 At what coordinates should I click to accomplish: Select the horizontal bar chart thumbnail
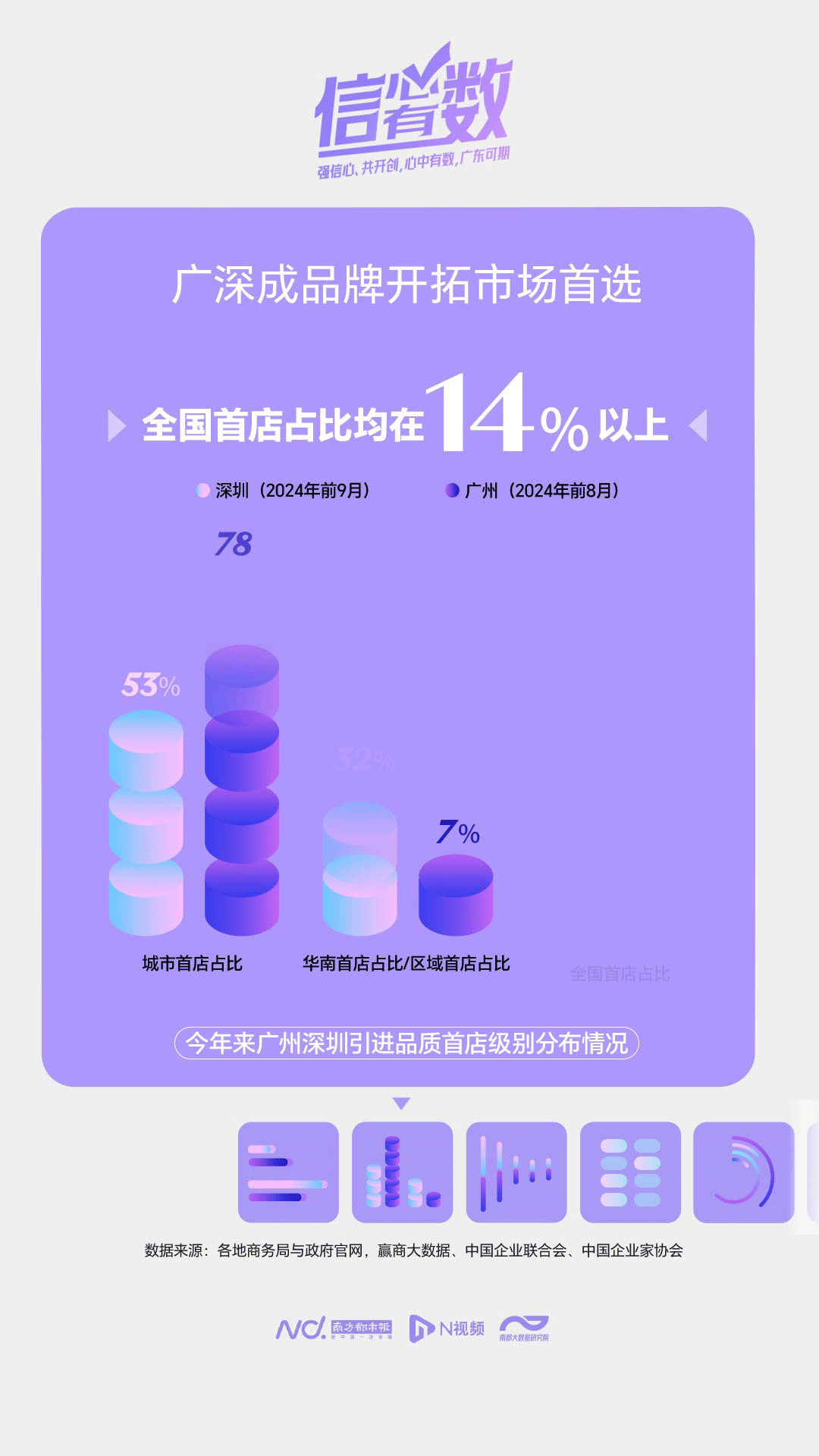click(288, 1172)
